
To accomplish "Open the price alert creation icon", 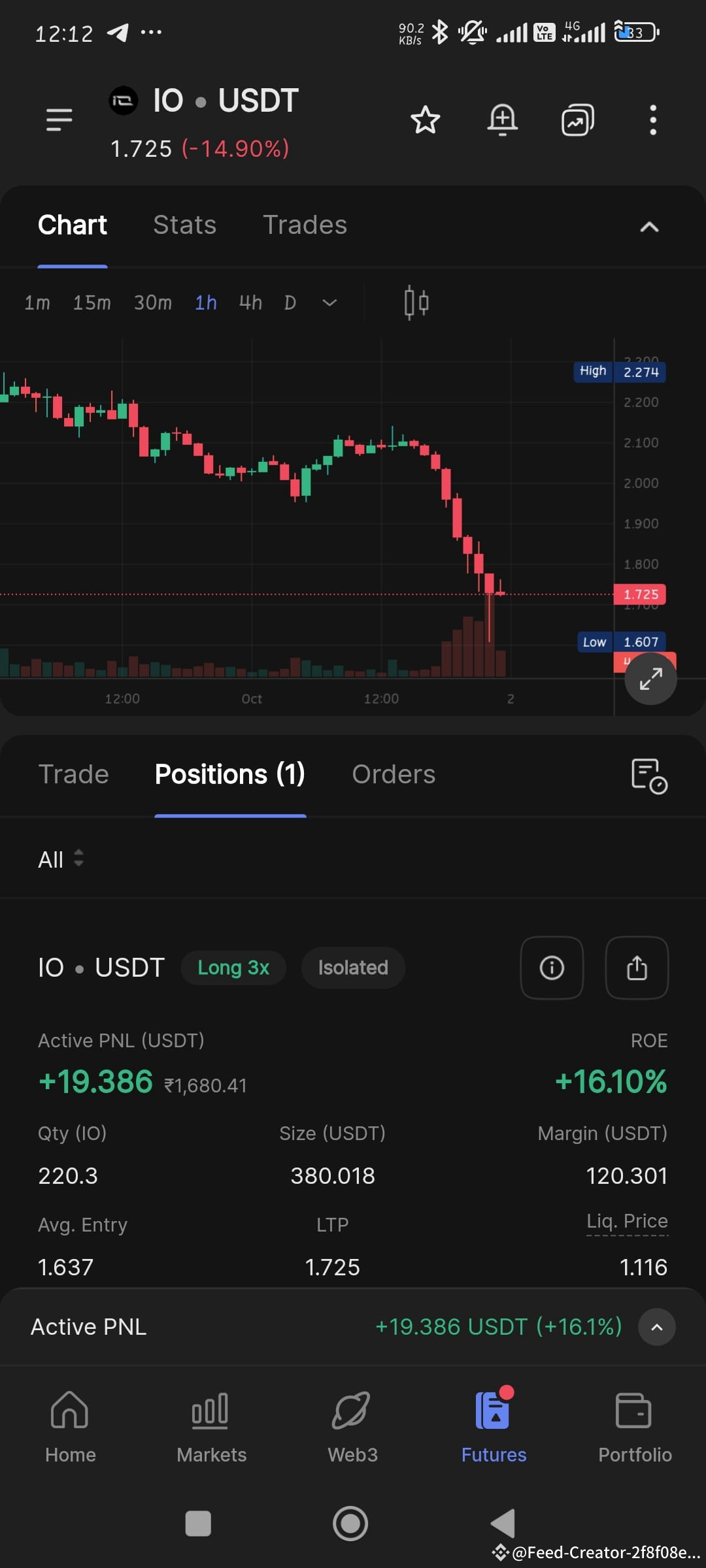I will pos(502,120).
